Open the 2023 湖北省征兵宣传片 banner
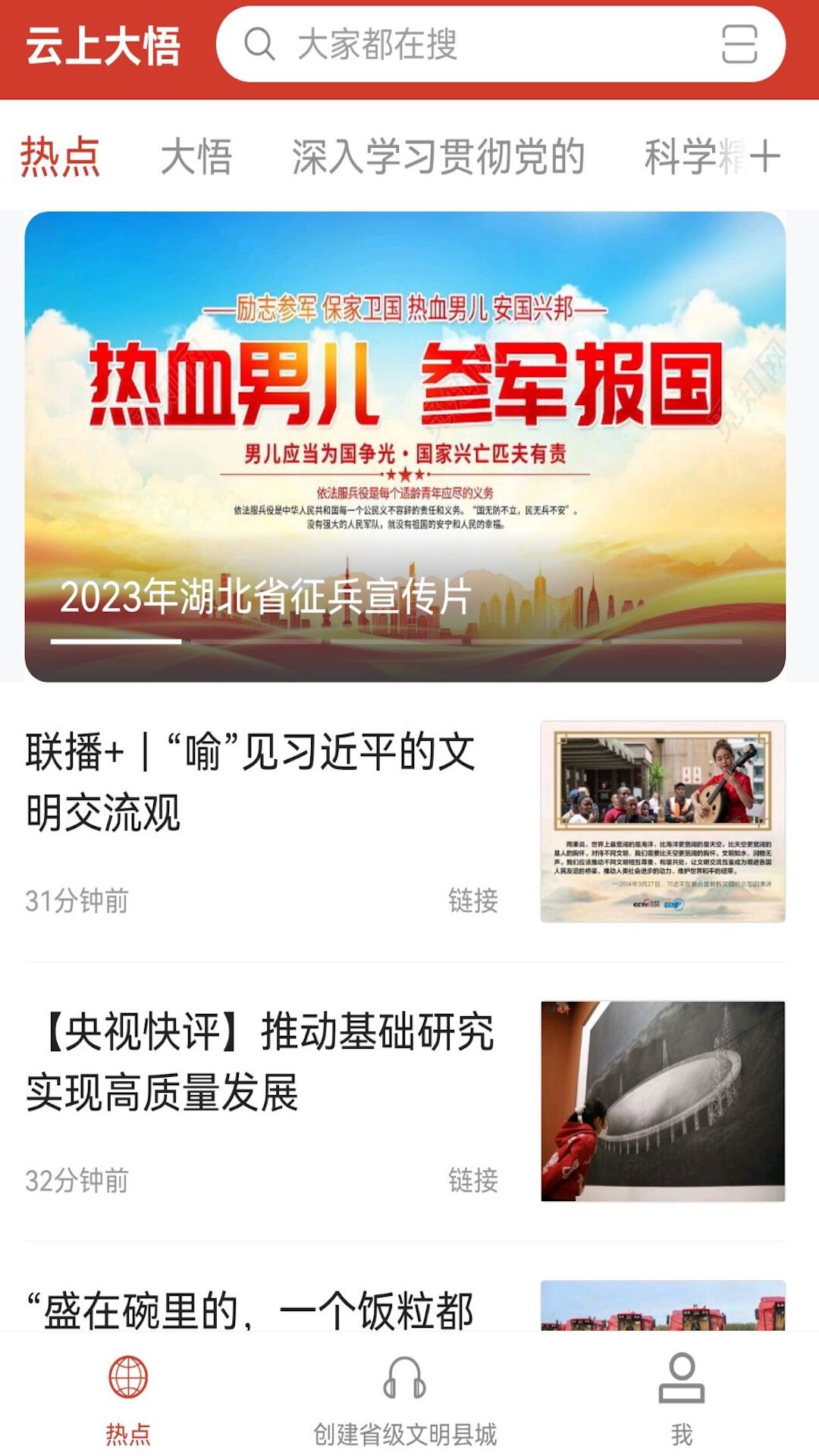The width and height of the screenshot is (819, 1456). [409, 447]
